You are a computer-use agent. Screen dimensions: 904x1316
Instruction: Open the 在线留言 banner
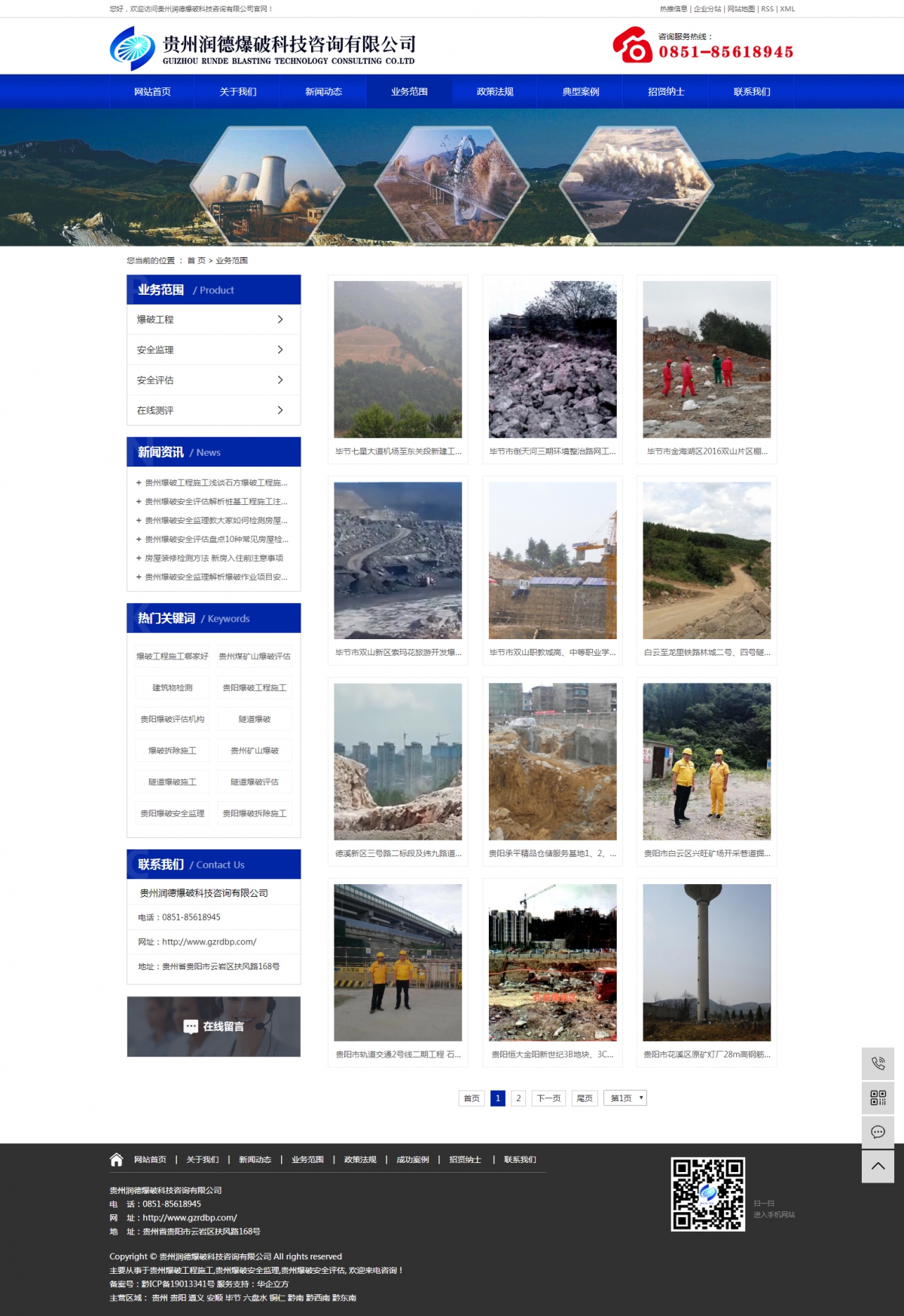coord(214,1027)
